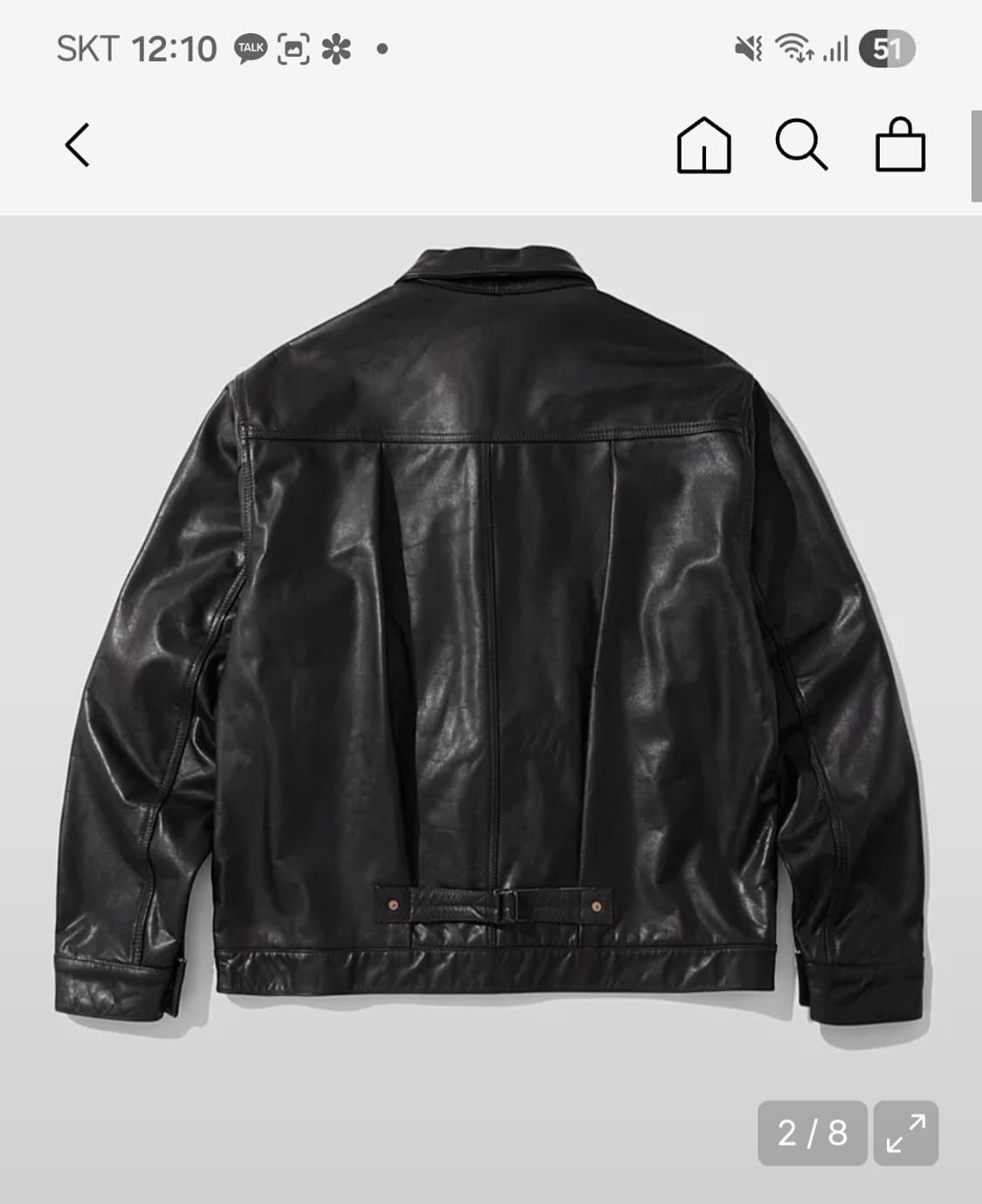The image size is (982, 1204).
Task: Select the flower notification icon
Action: [x=340, y=50]
